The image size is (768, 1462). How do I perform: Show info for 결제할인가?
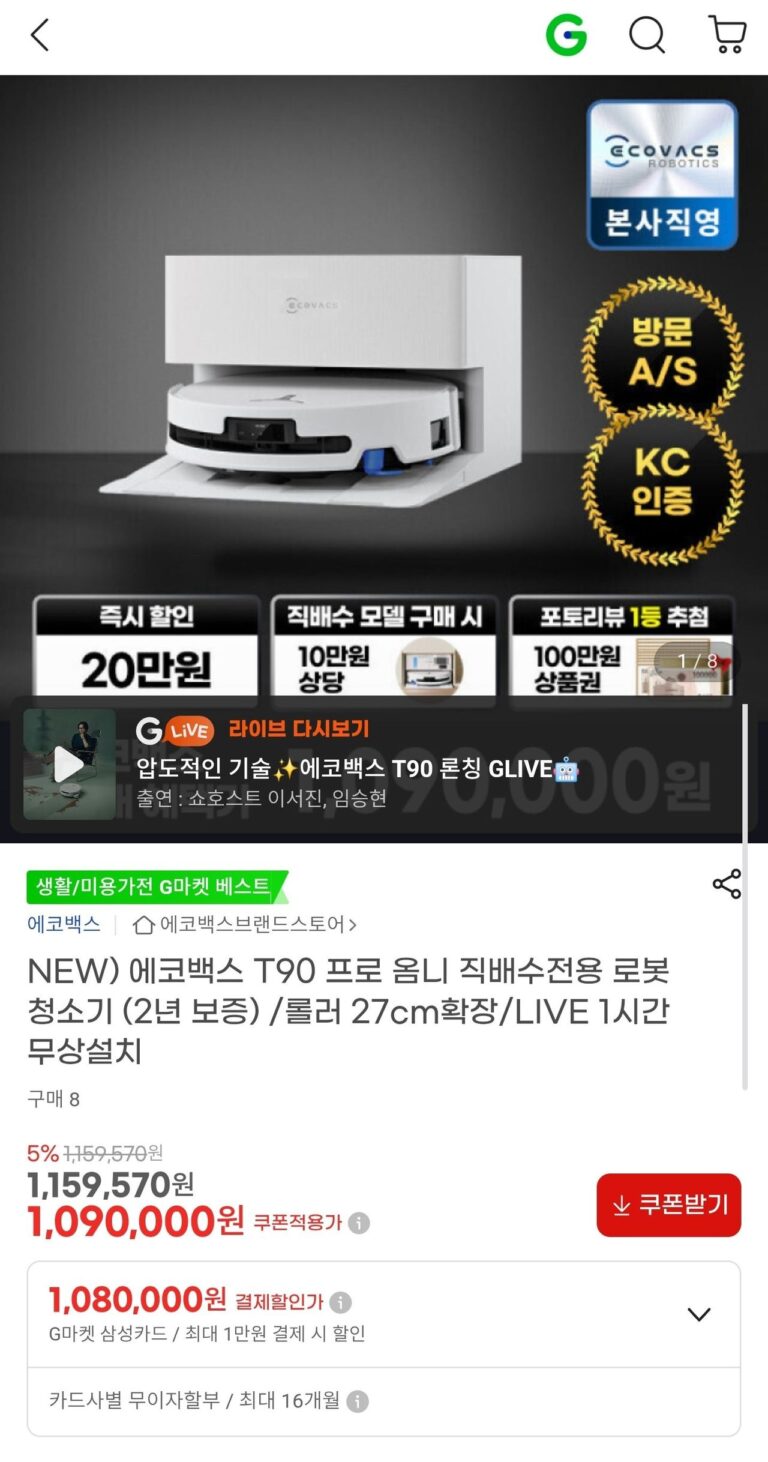(341, 1302)
